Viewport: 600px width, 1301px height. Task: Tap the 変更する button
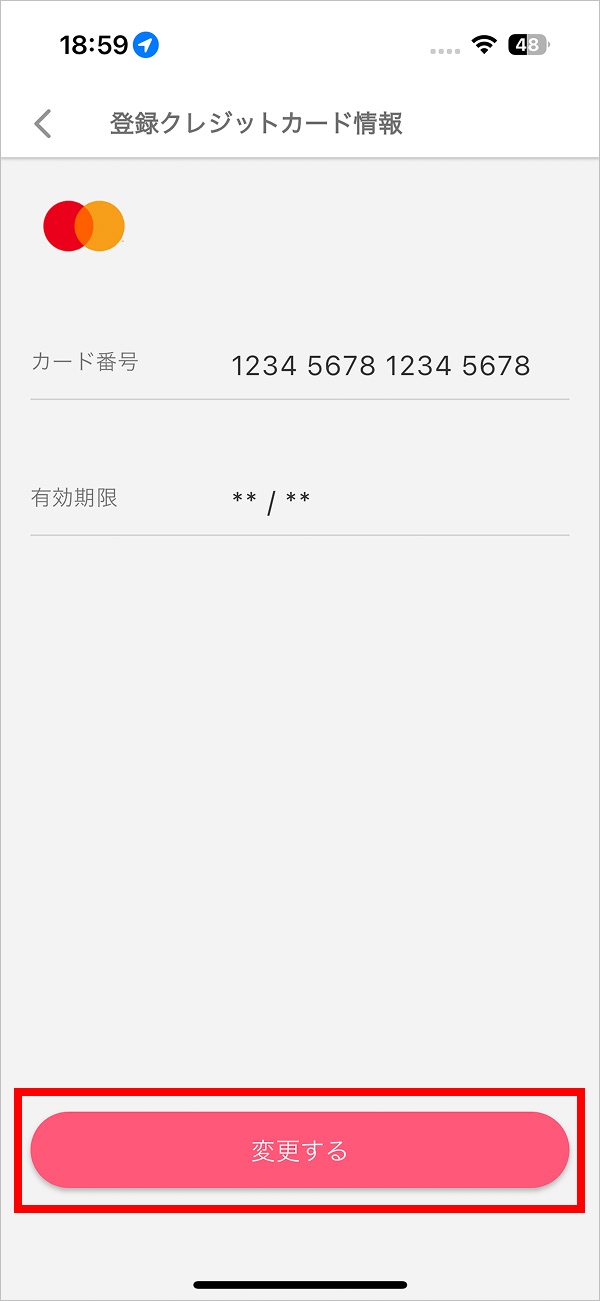(300, 1150)
